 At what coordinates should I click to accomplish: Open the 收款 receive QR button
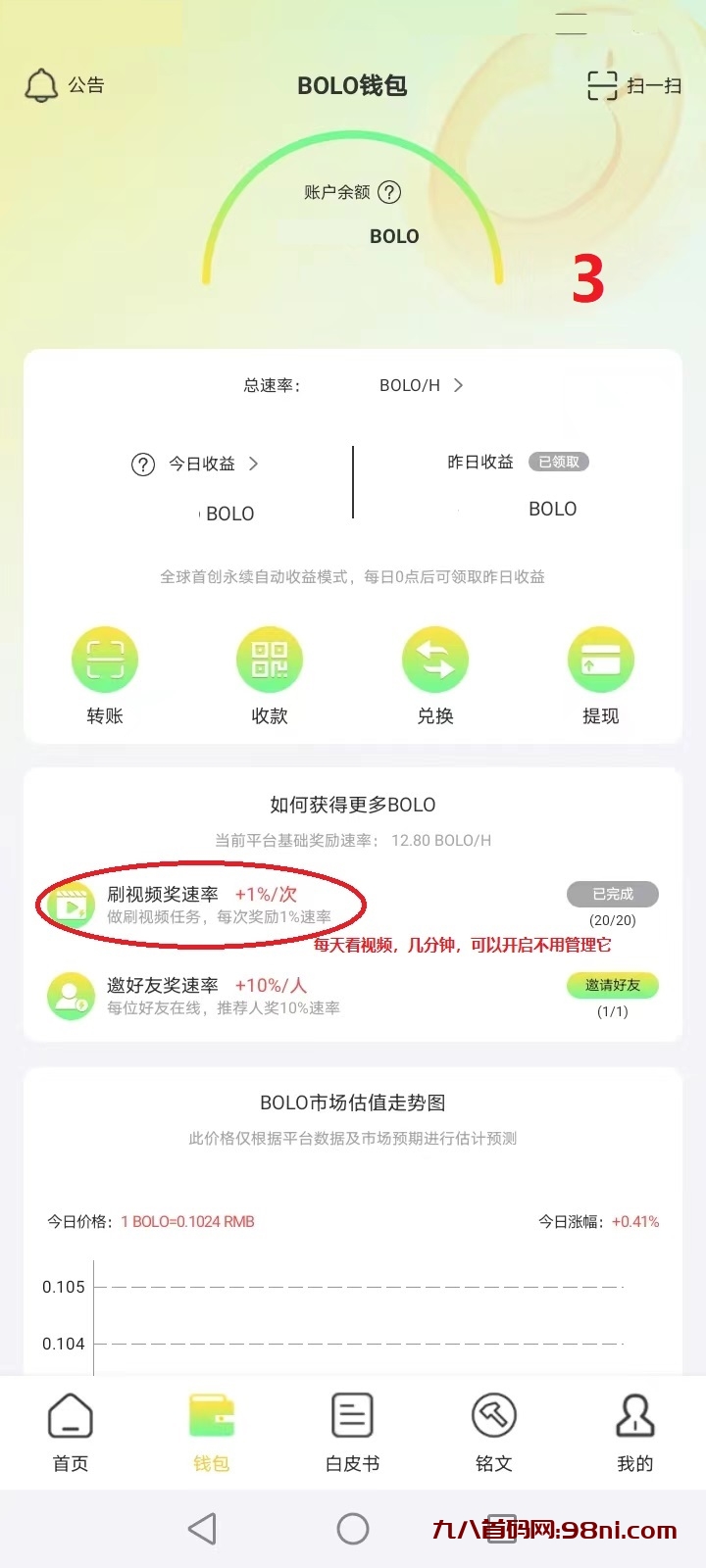pyautogui.click(x=270, y=661)
